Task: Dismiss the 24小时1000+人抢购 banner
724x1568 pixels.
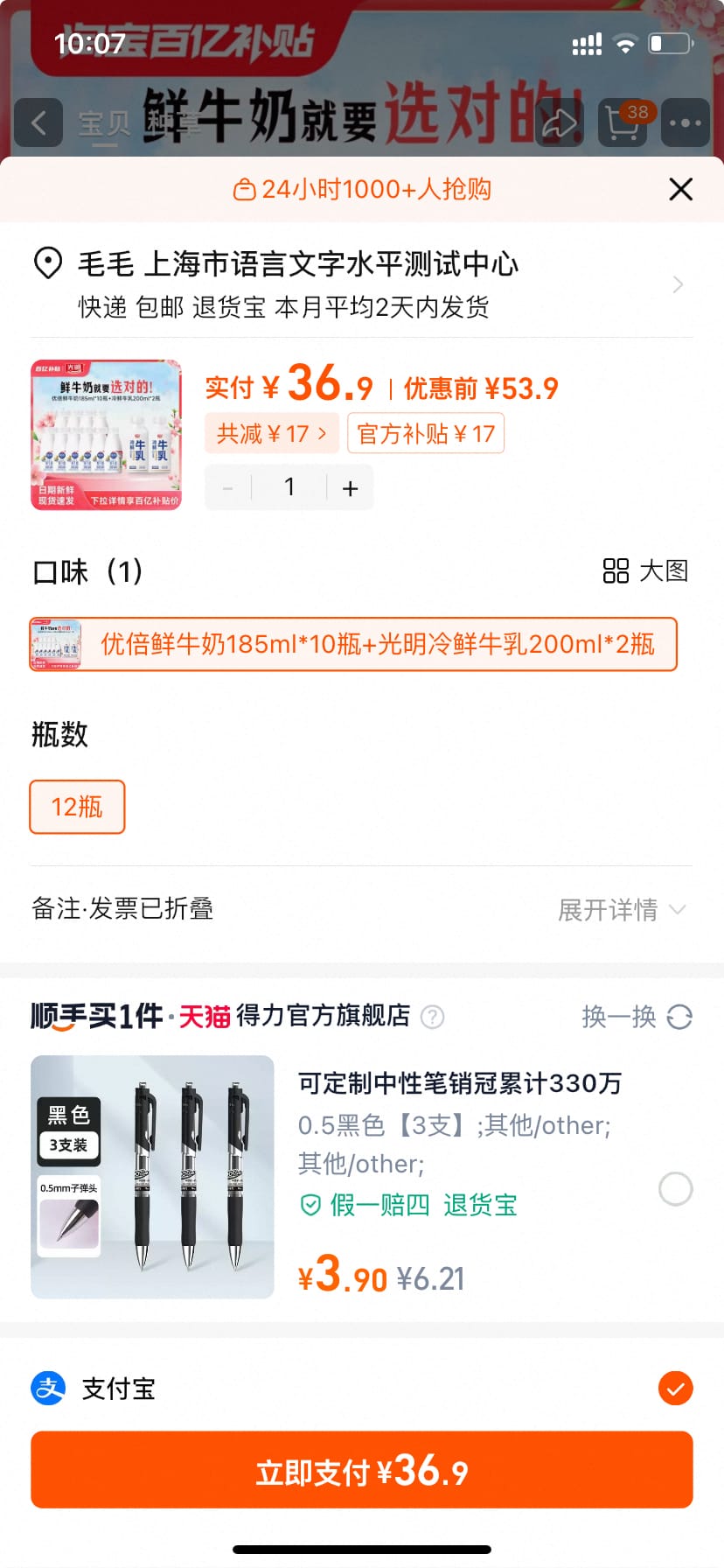Action: pyautogui.click(x=680, y=189)
